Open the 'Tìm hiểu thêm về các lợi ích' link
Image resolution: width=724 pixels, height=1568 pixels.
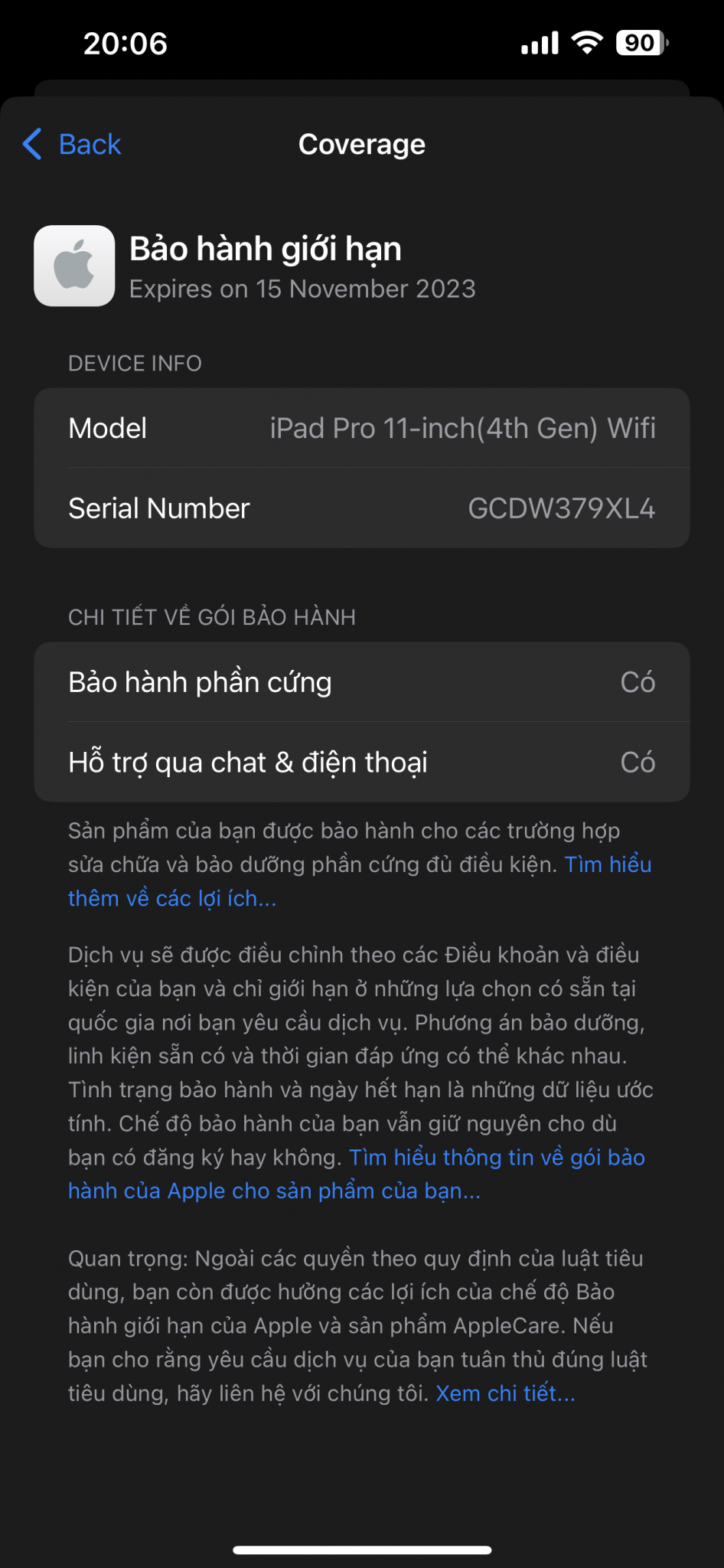coord(171,898)
